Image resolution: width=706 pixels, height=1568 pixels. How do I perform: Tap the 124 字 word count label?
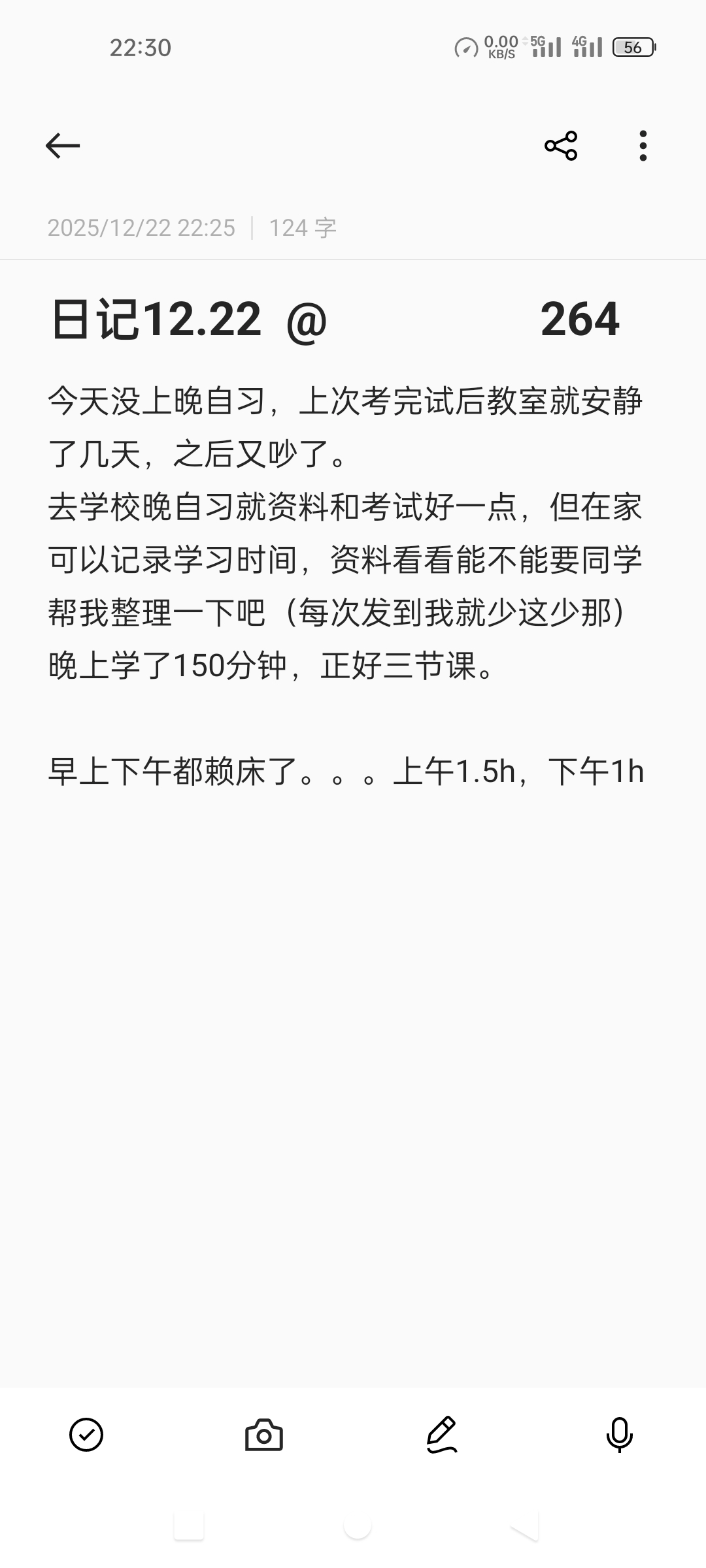click(302, 228)
